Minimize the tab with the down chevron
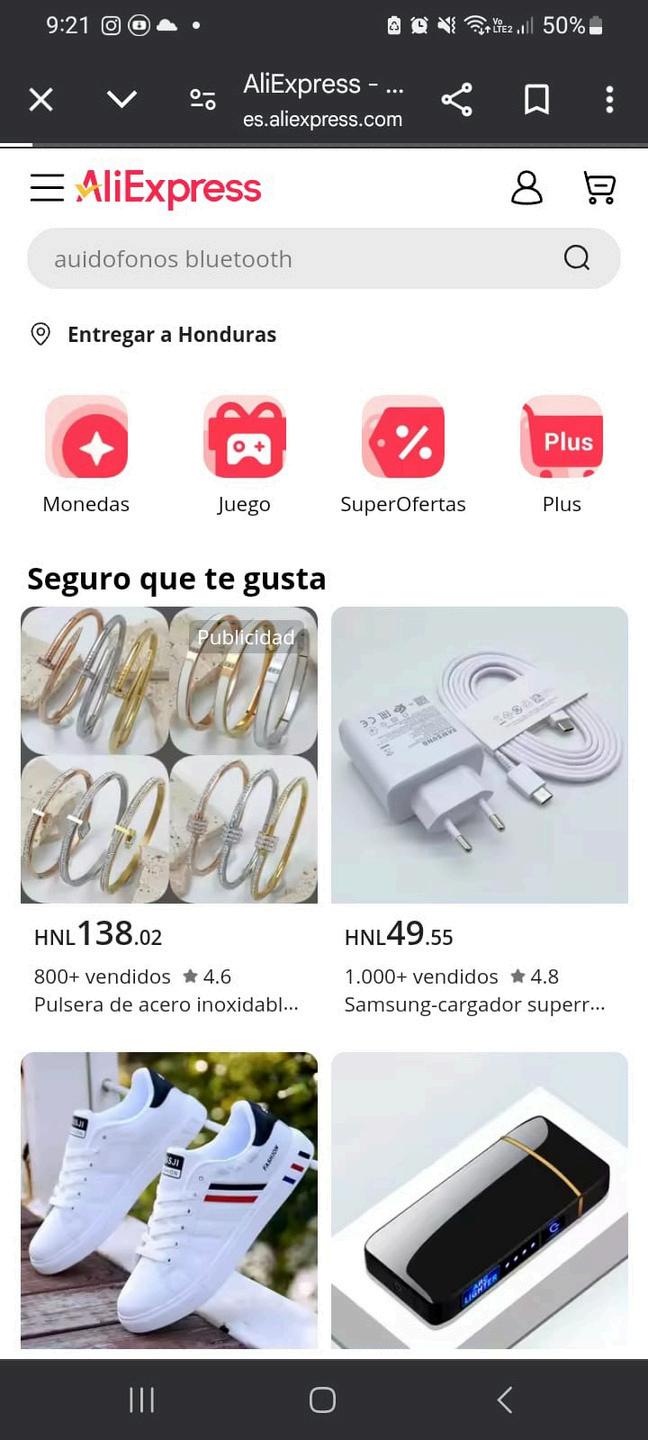 pos(121,99)
